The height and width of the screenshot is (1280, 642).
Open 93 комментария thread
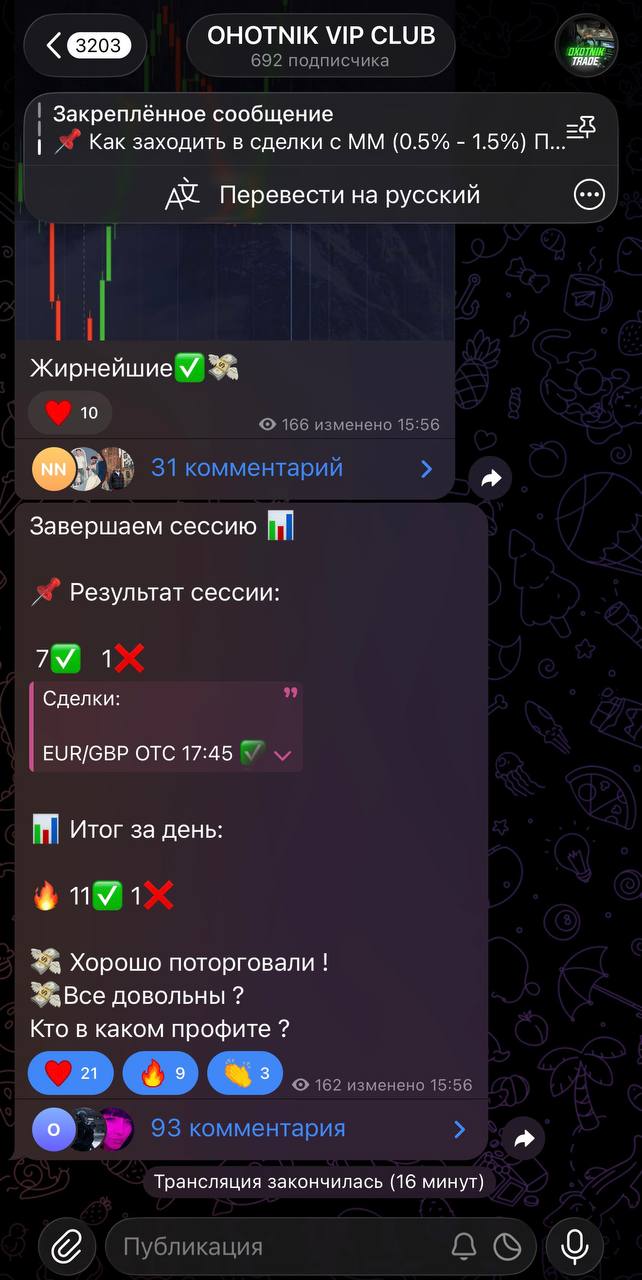pos(248,1129)
